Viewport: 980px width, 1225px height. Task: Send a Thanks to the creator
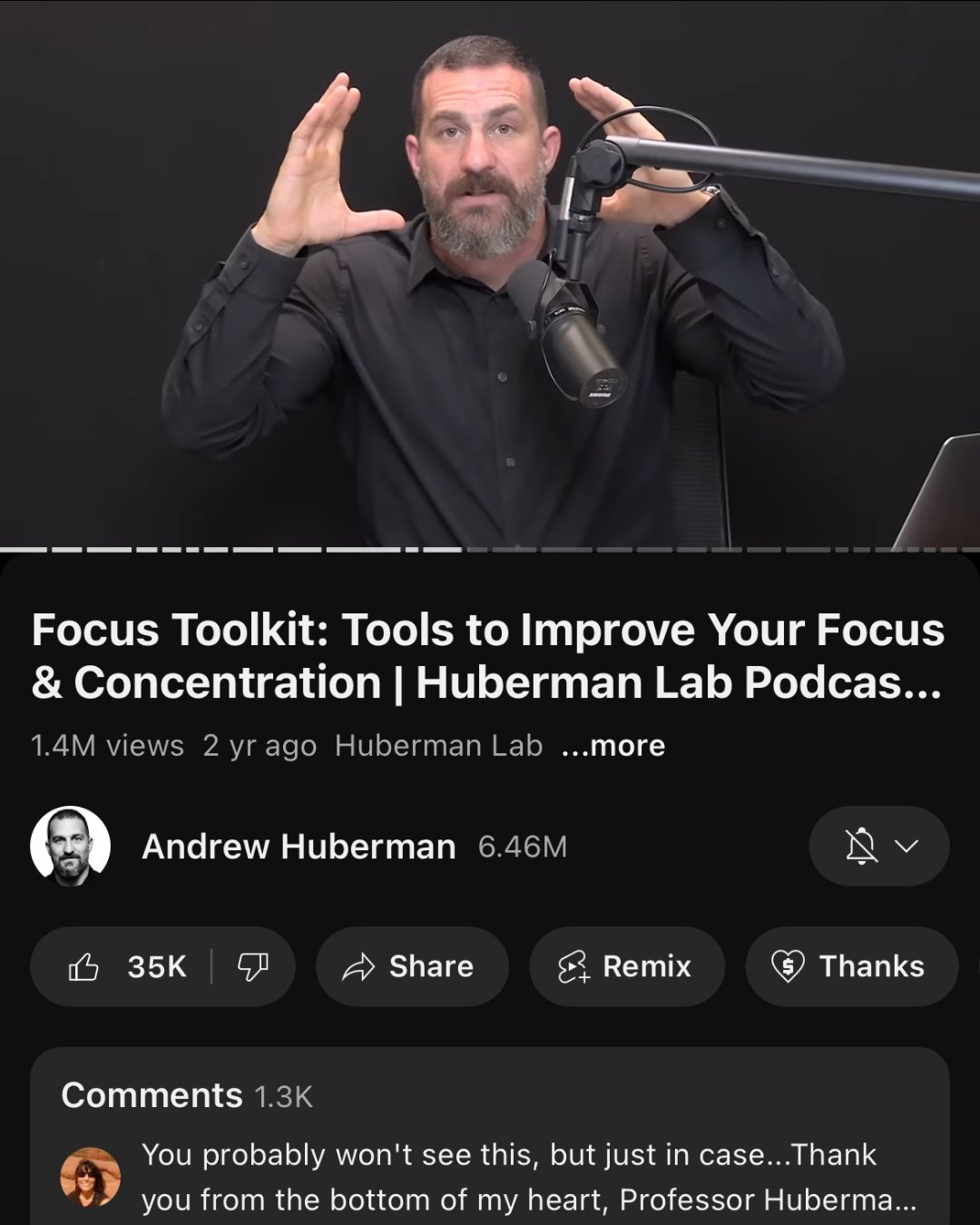pos(850,966)
